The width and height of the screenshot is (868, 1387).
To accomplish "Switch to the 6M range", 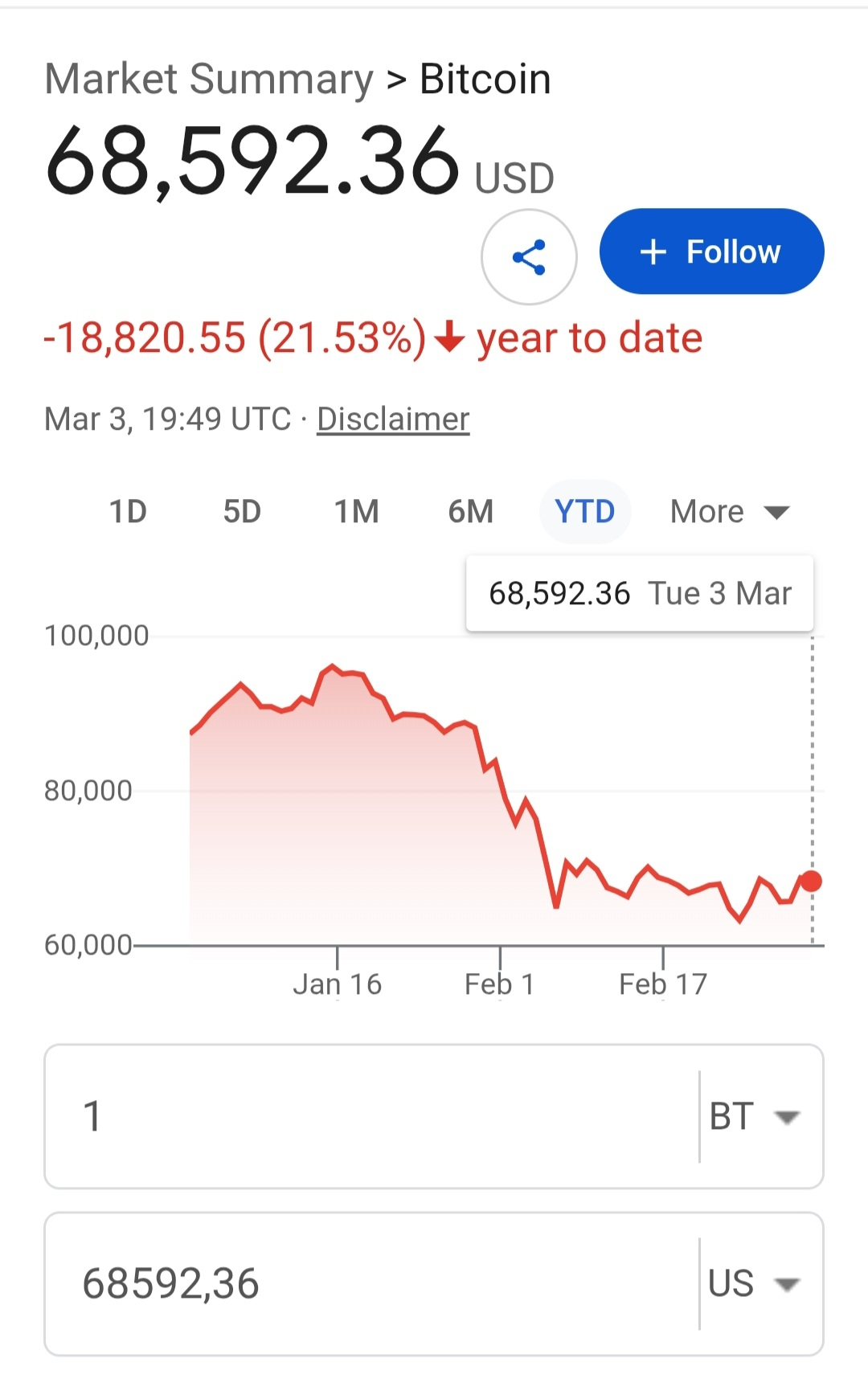I will (471, 512).
